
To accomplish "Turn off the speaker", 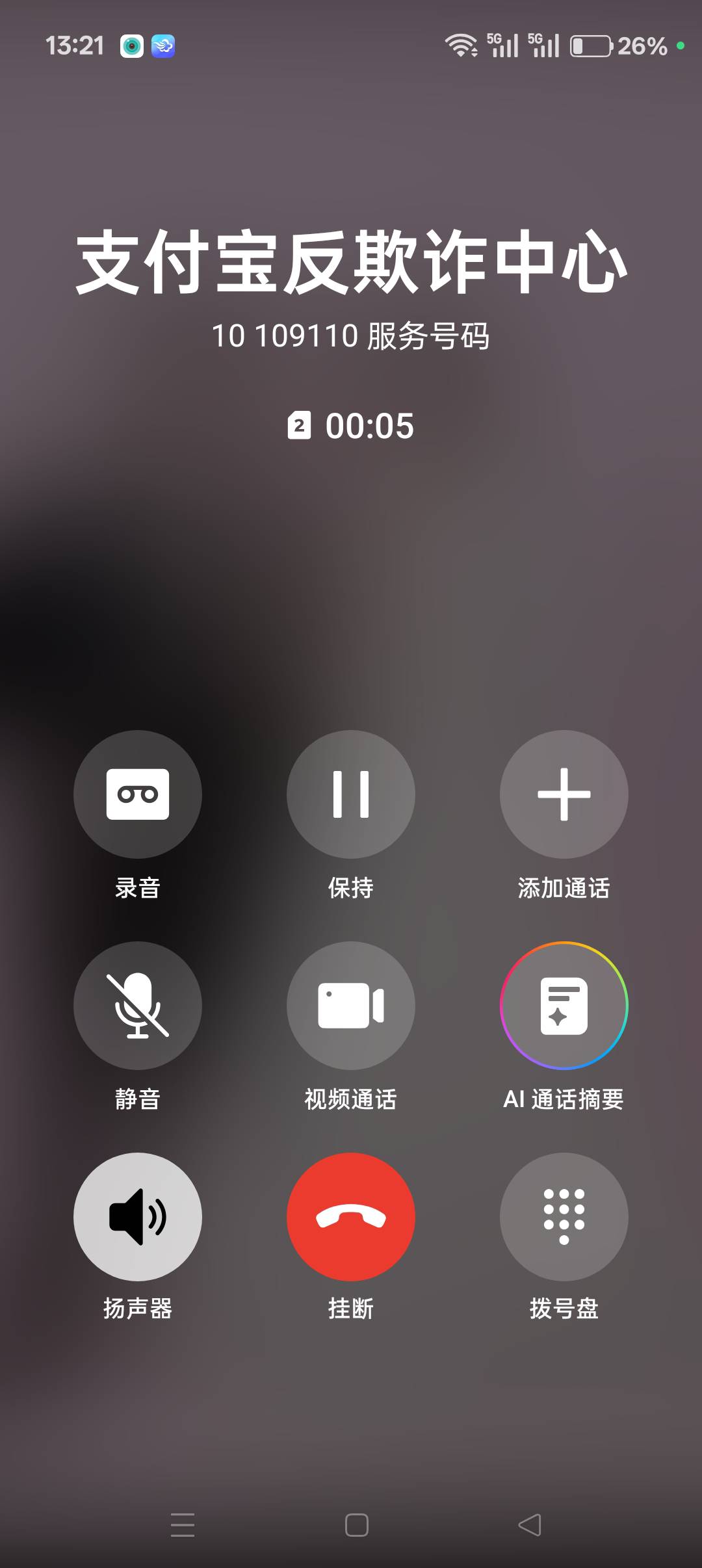I will (138, 1217).
